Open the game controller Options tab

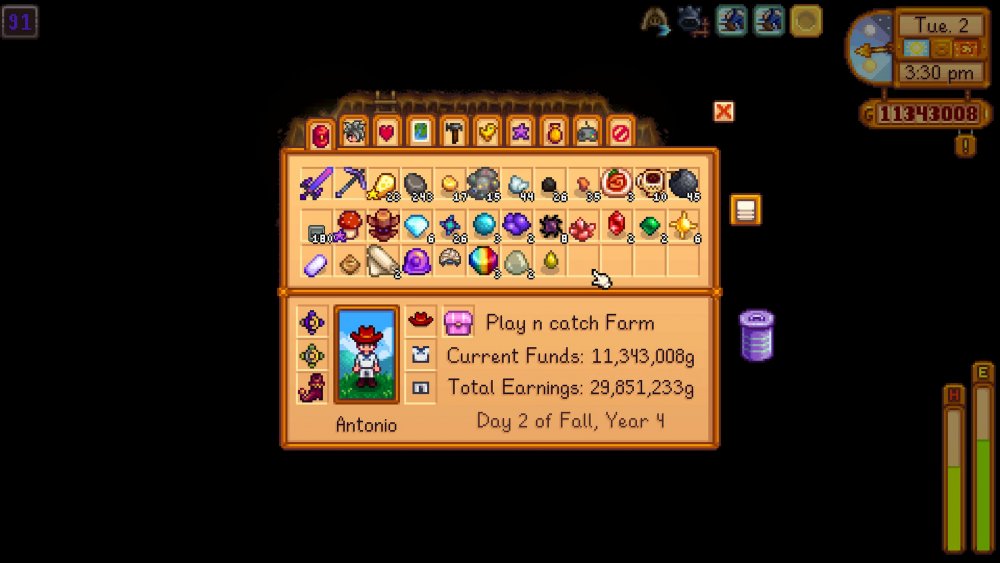(587, 132)
